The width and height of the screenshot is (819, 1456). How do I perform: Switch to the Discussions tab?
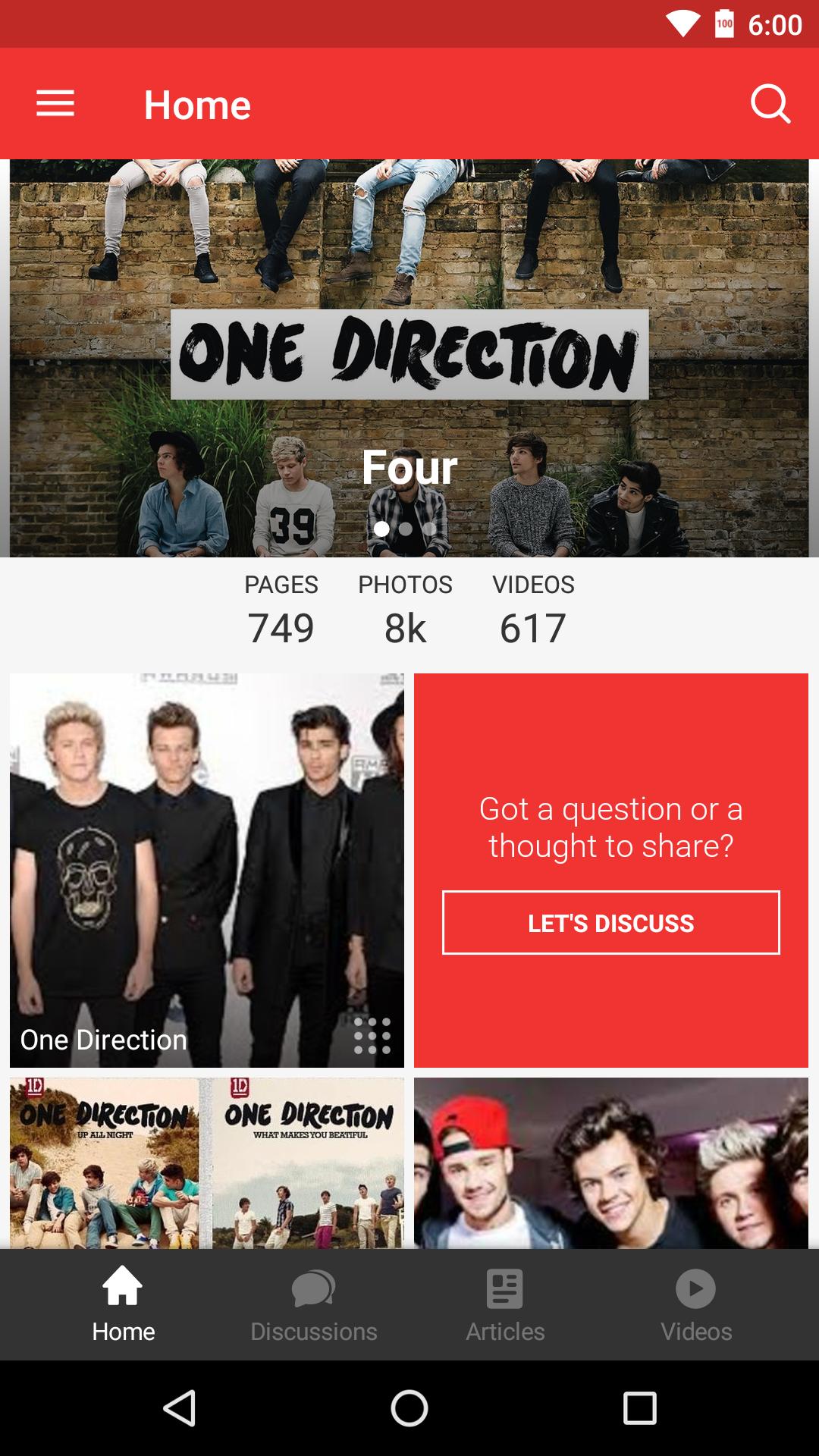(x=314, y=1304)
